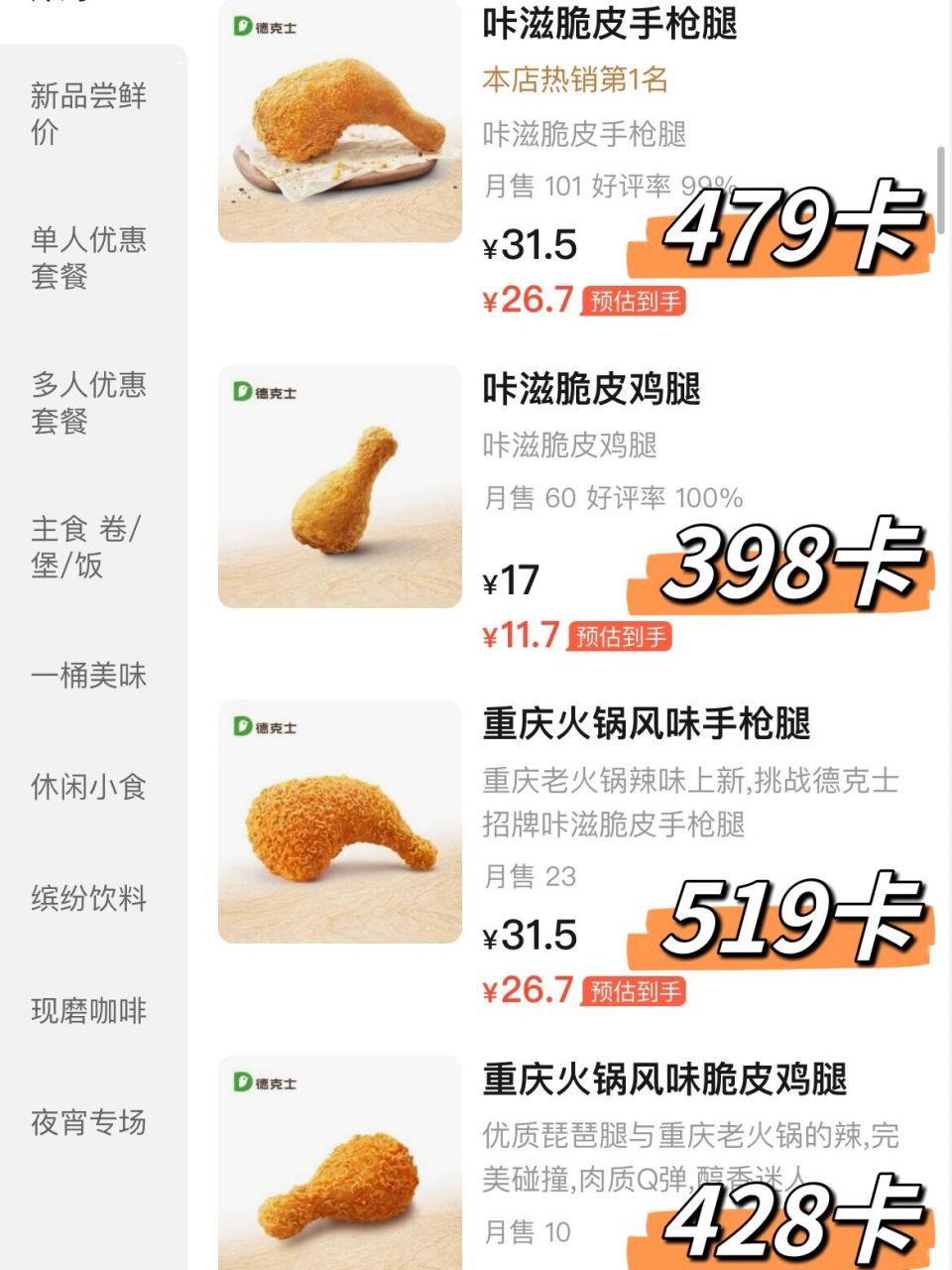Switch to the 夜宵专场 category
952x1270 pixels.
[x=89, y=1124]
